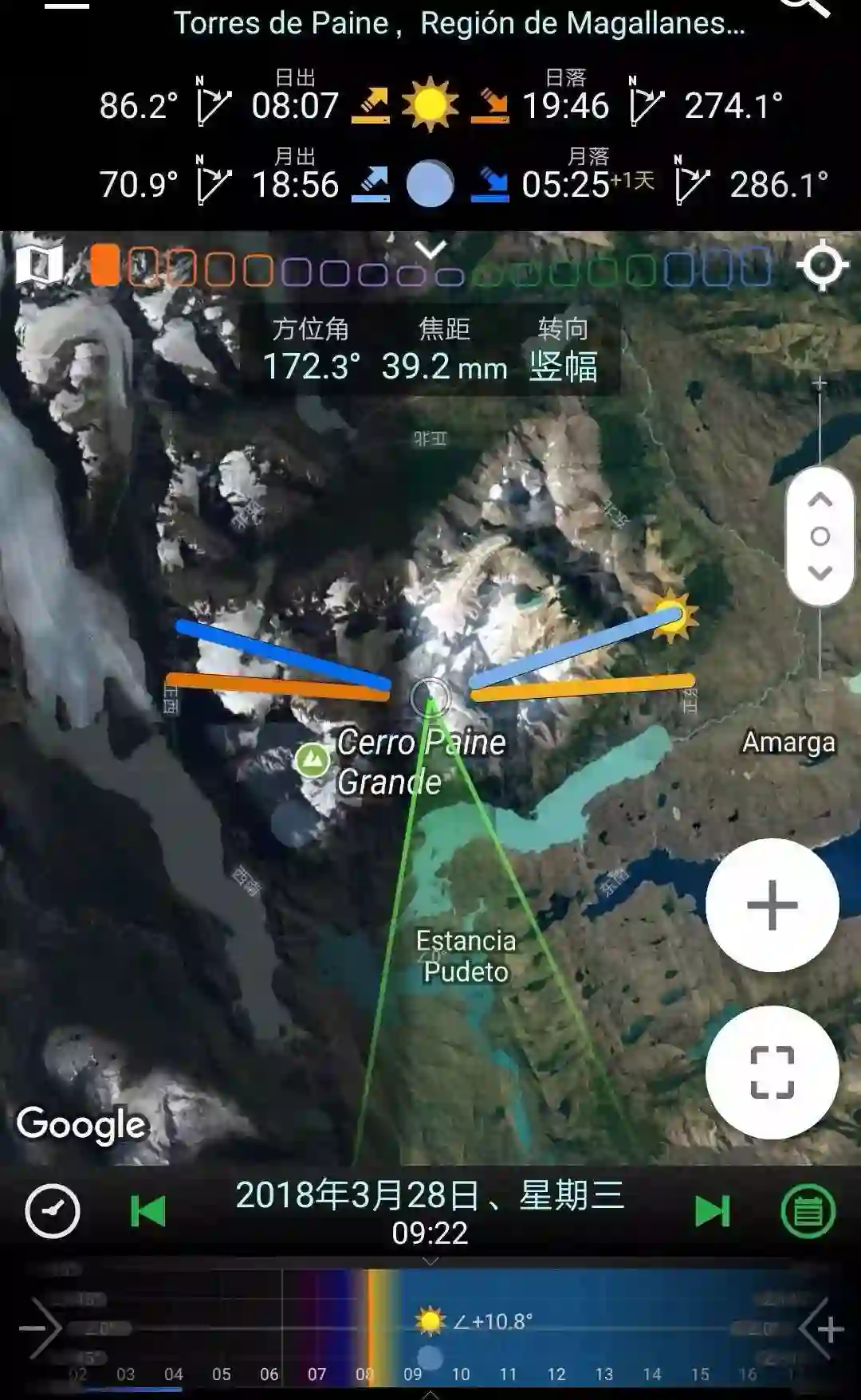Tap the 10 hour mark on timeline
This screenshot has height=1400, width=861.
click(x=461, y=1374)
